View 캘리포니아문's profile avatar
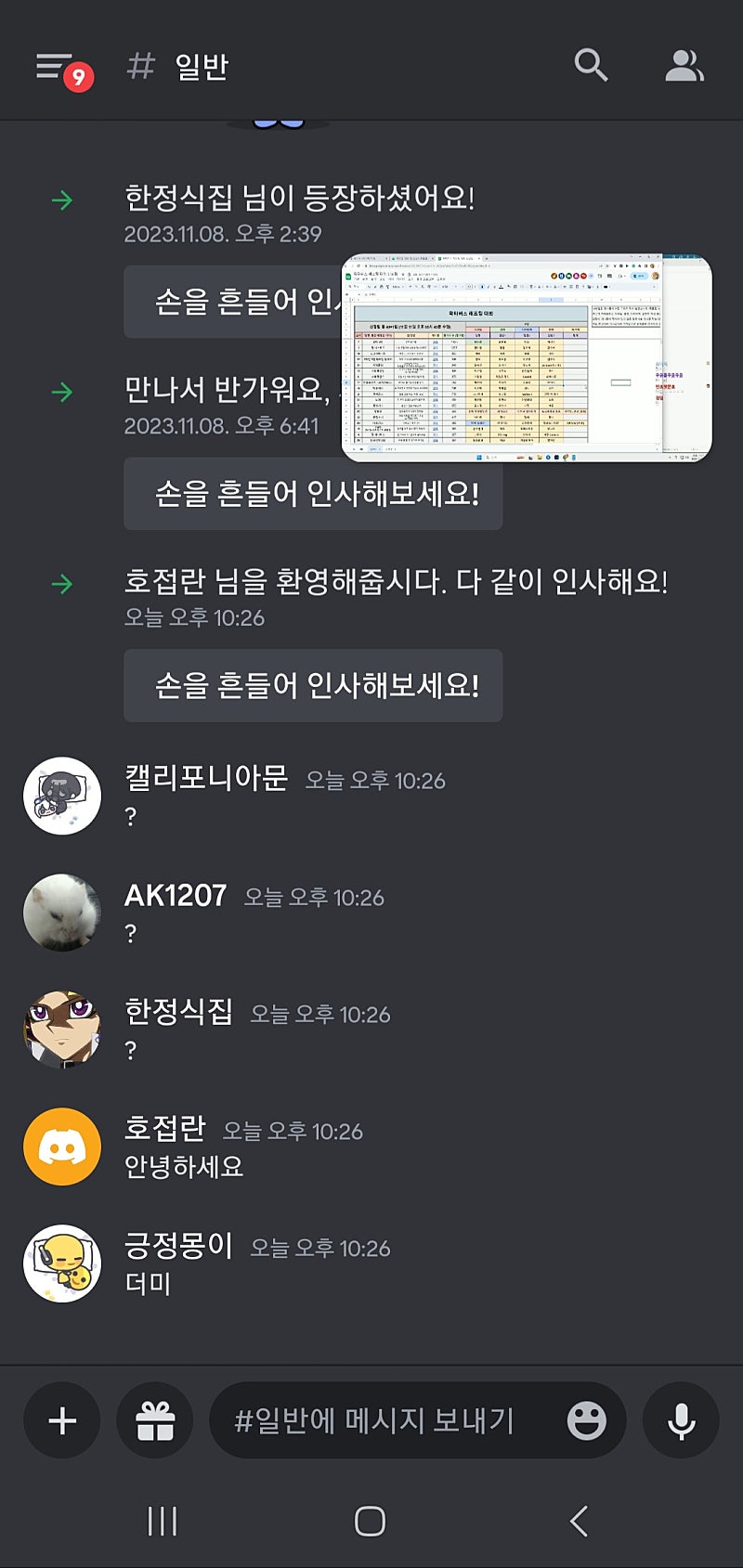 (62, 796)
